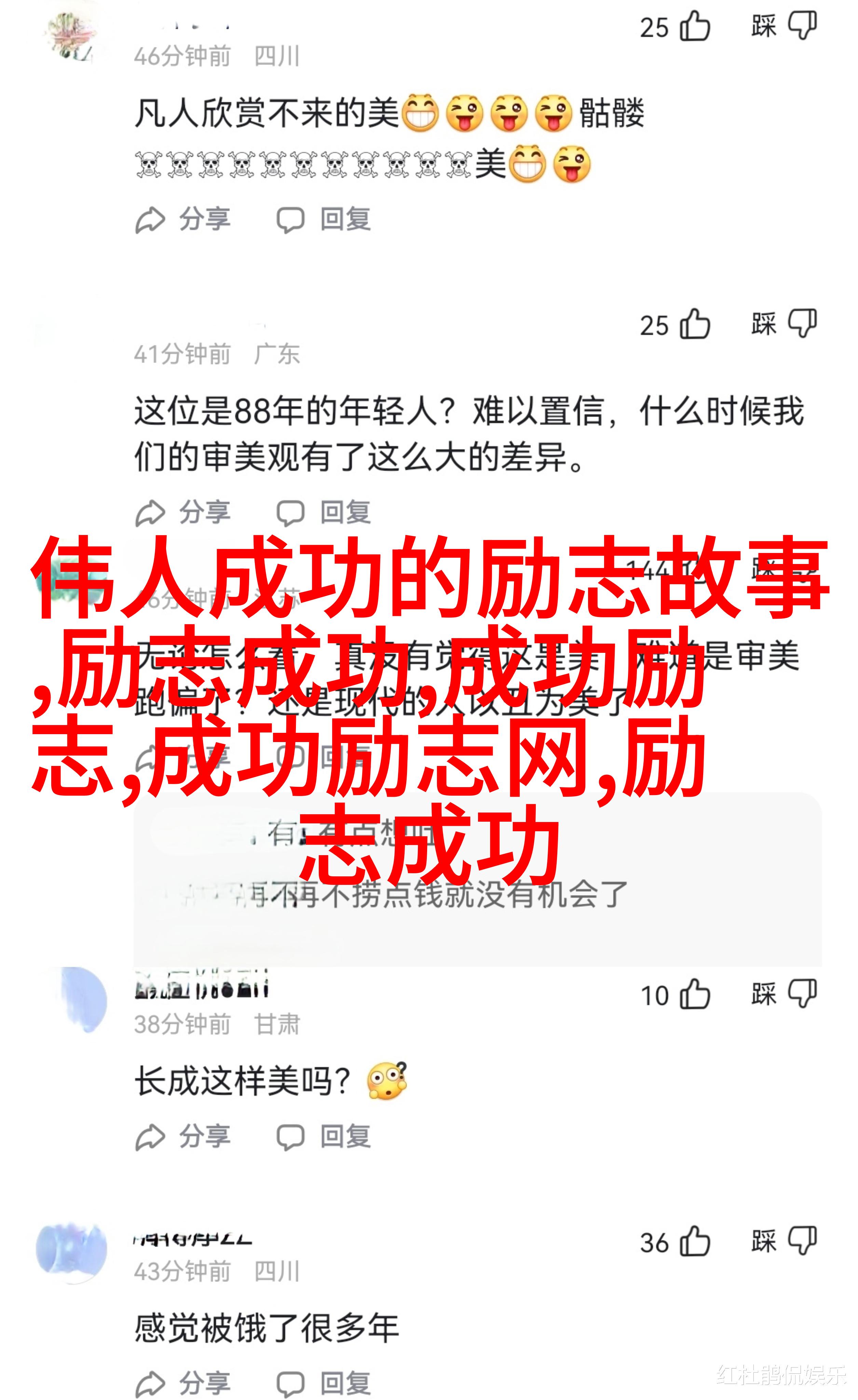Image resolution: width=858 pixels, height=1400 pixels.
Task: Share the comment '凡人欣赏不来的美'
Action: tap(183, 219)
